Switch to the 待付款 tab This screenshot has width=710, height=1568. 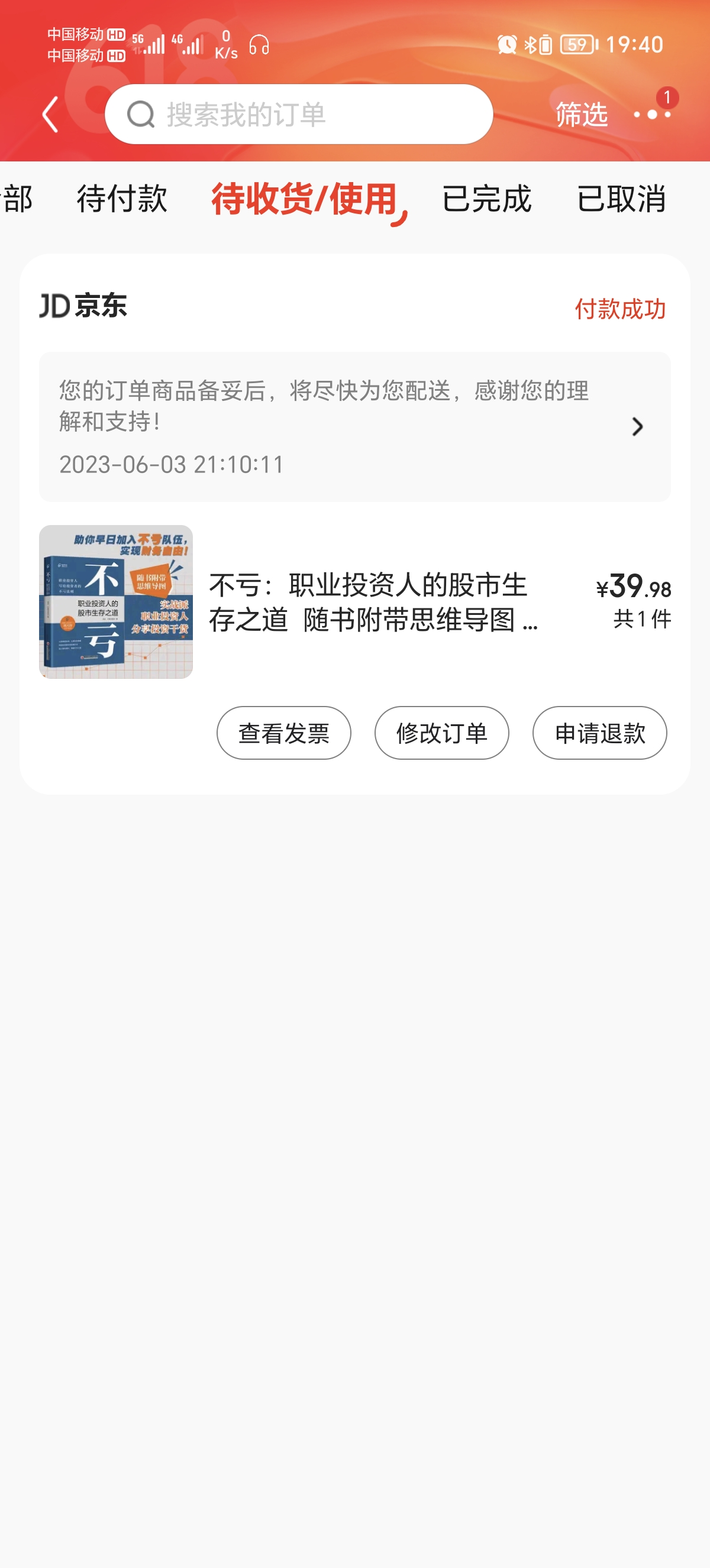pyautogui.click(x=122, y=199)
